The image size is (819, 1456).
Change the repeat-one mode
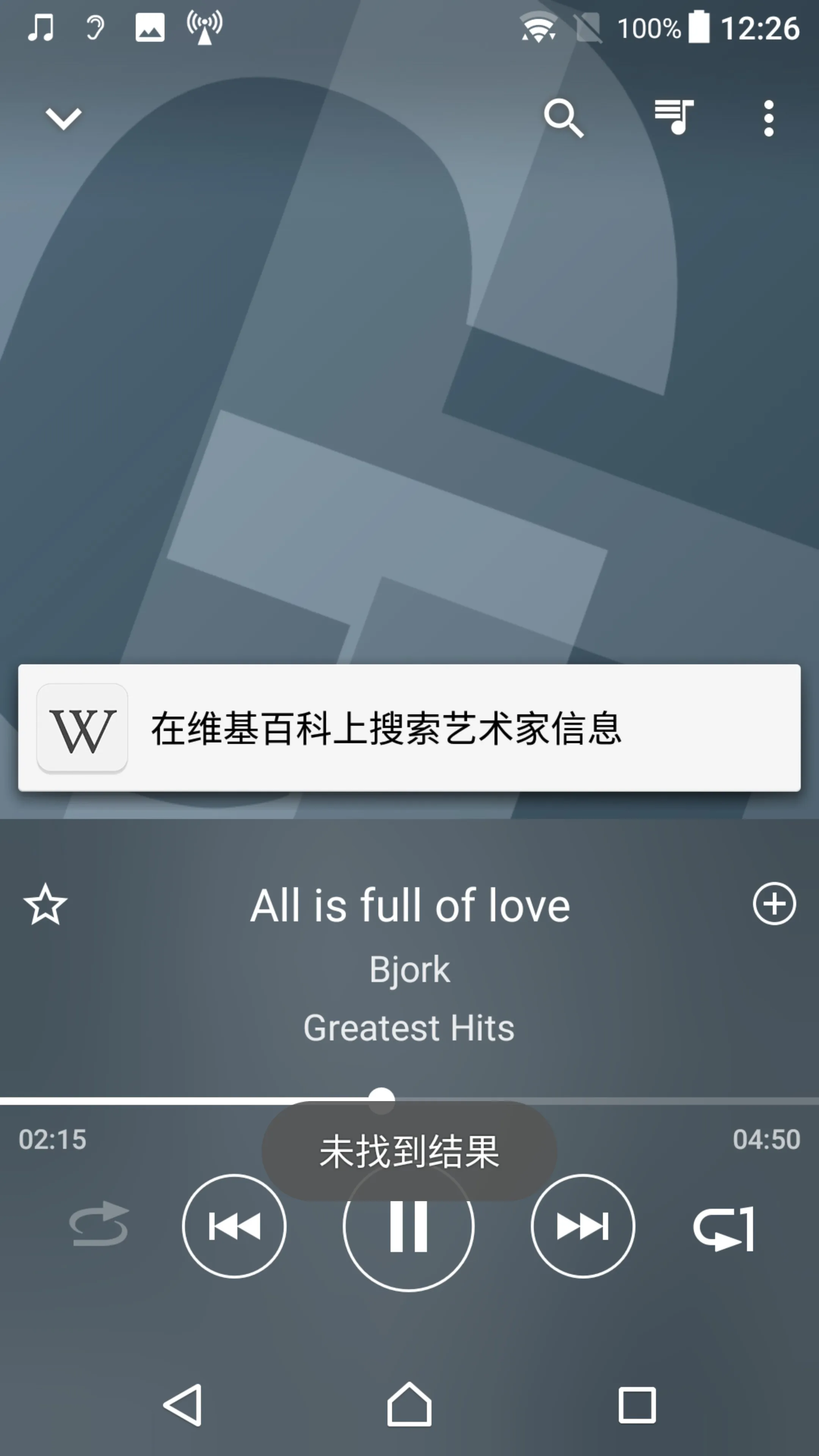coord(724,1228)
